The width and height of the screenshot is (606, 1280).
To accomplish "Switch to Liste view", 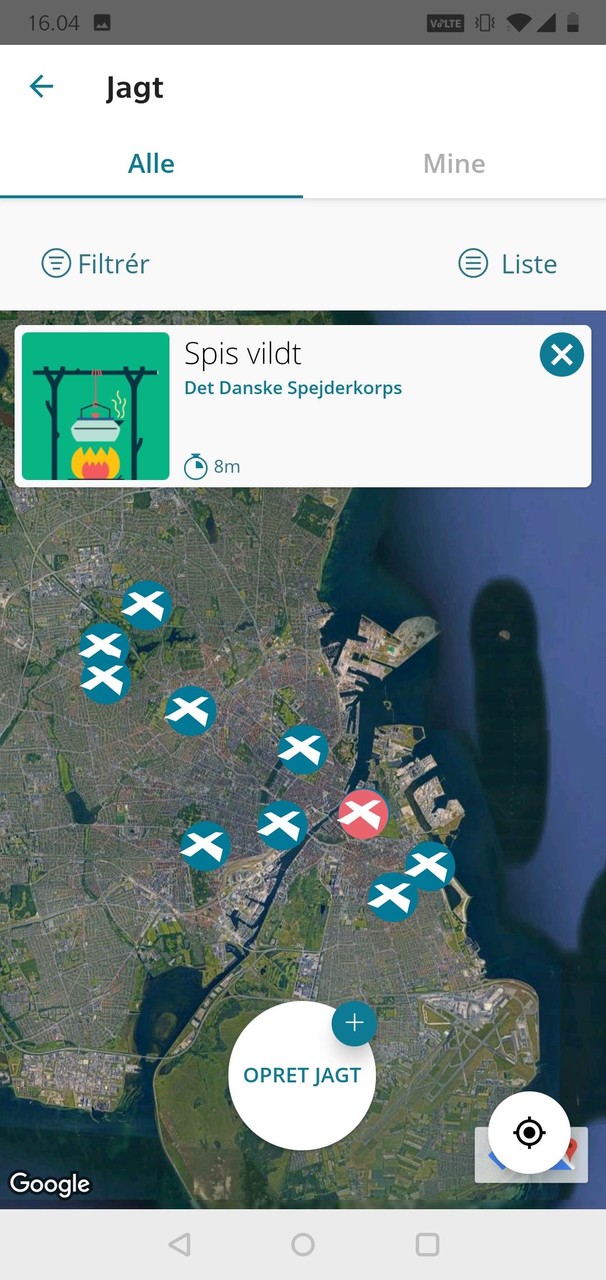I will (508, 264).
